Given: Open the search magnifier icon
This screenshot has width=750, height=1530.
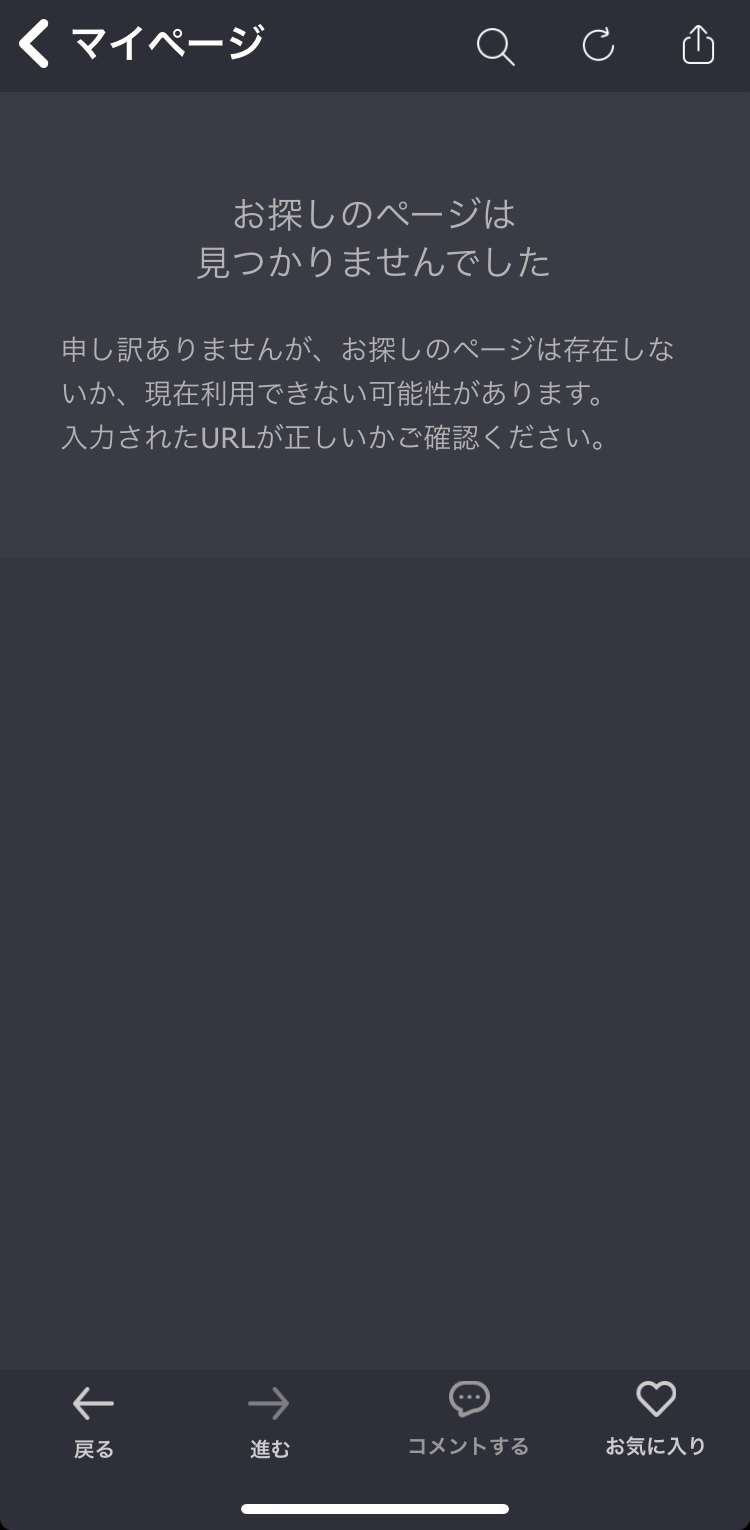Looking at the screenshot, I should point(495,46).
